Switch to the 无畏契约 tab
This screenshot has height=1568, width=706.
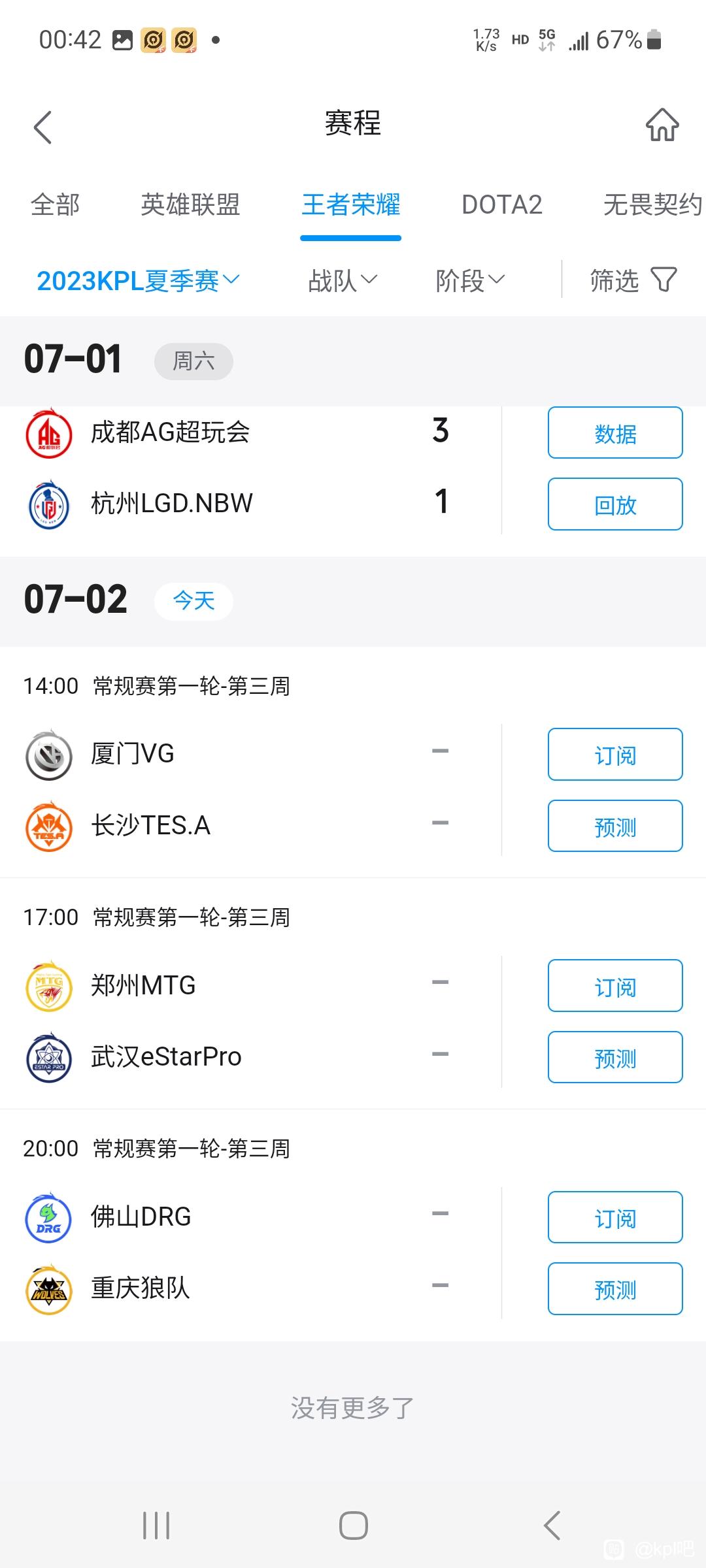click(x=652, y=204)
